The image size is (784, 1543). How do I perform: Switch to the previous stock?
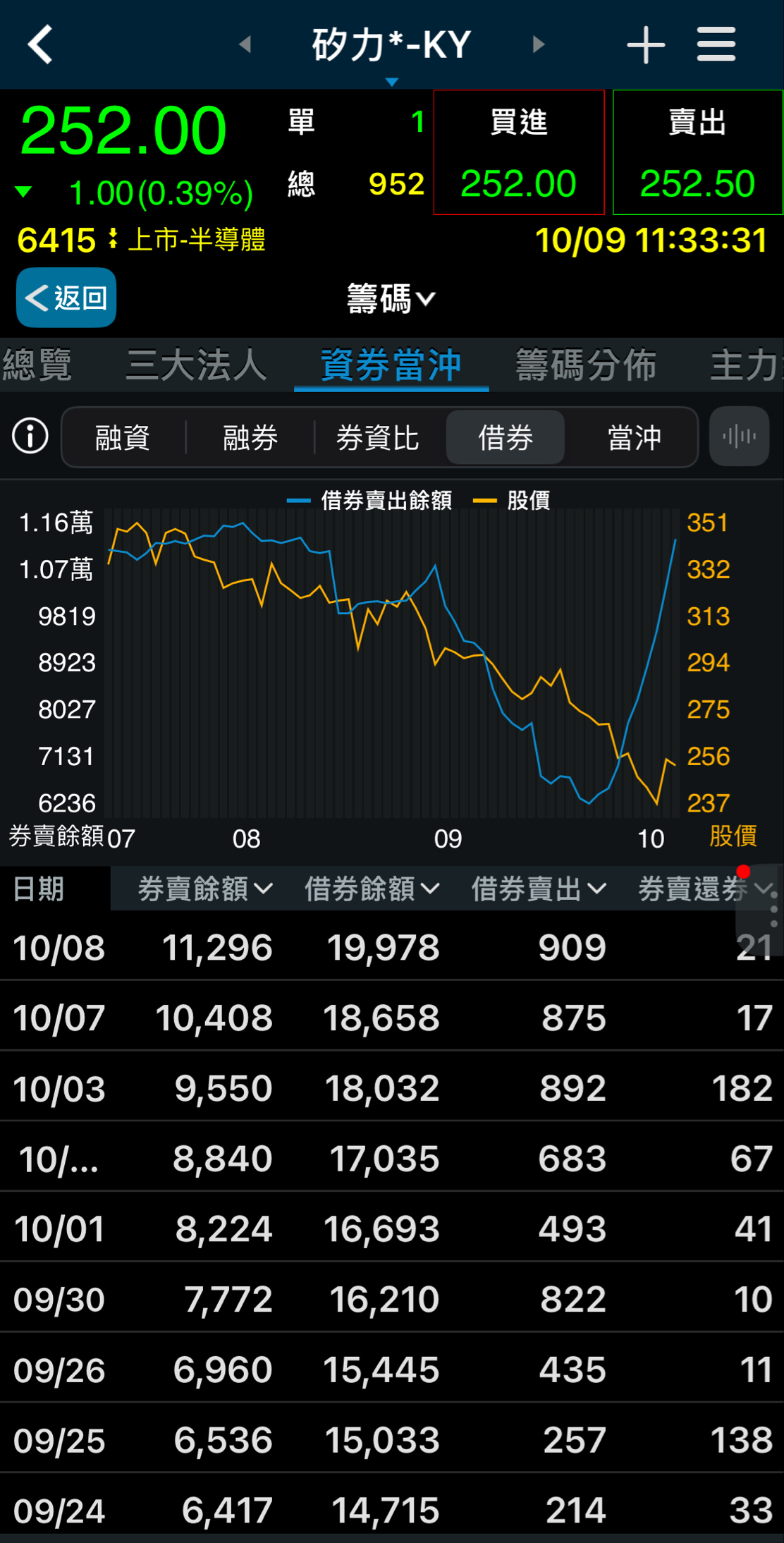point(245,44)
